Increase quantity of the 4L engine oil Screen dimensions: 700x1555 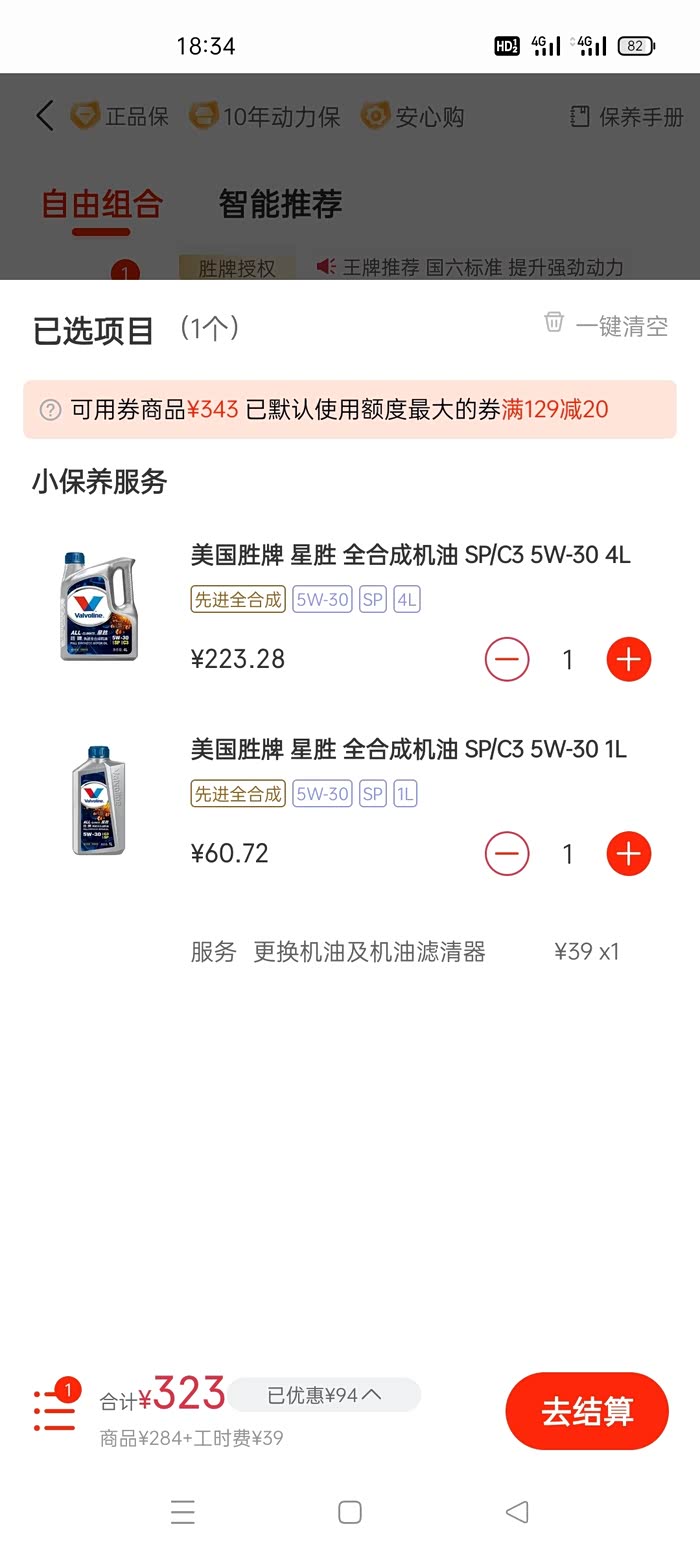click(628, 659)
